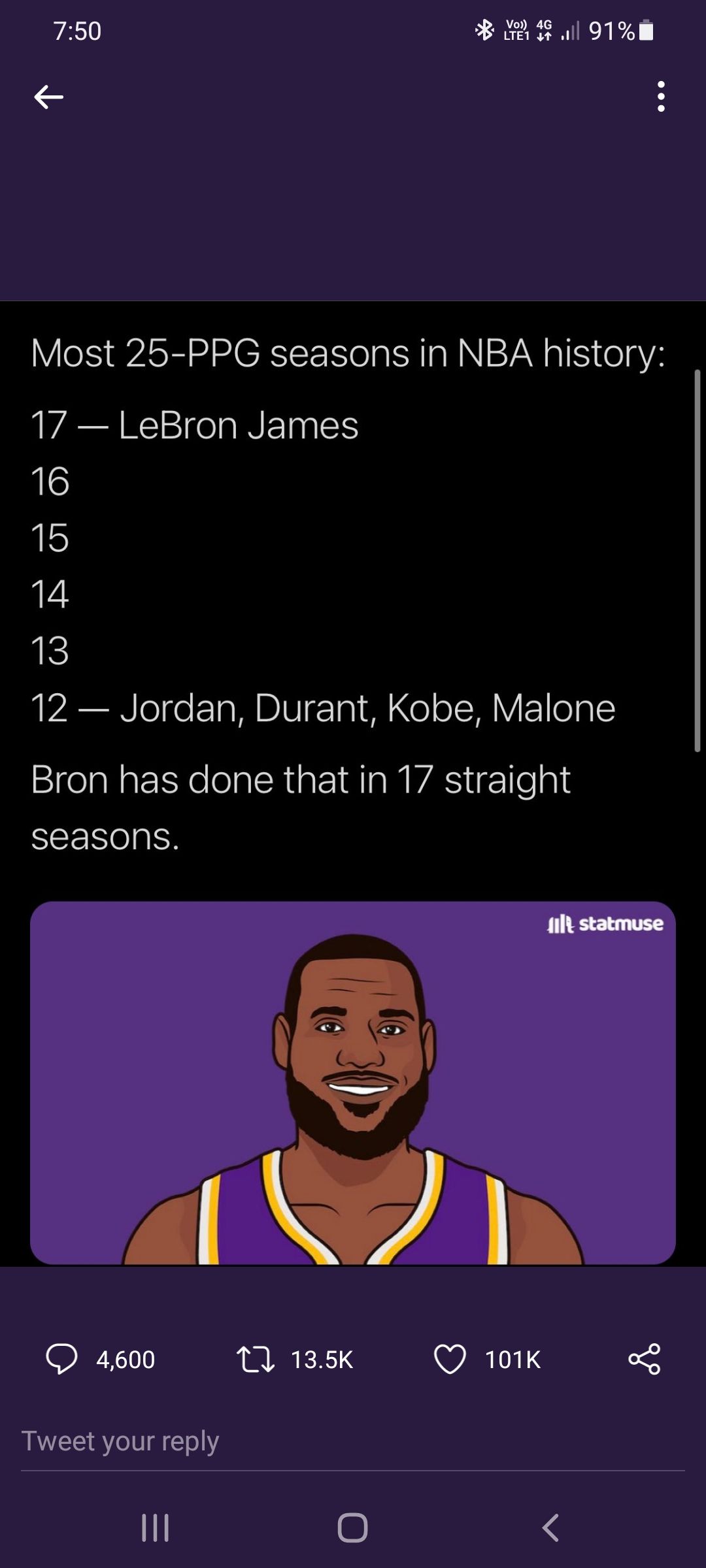Viewport: 706px width, 1568px height.
Task: Open the three-dot overflow menu
Action: tap(661, 97)
